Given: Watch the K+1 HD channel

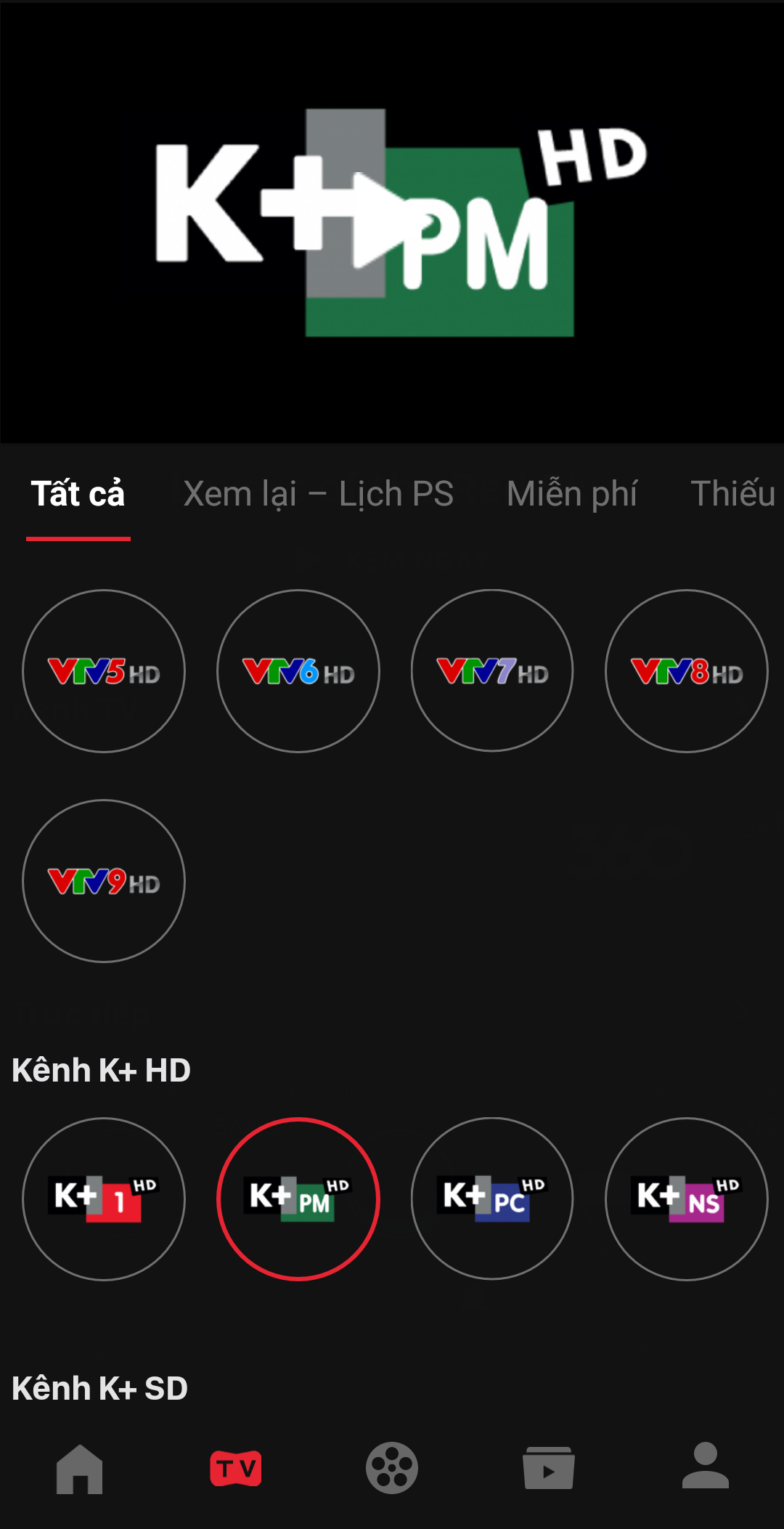Looking at the screenshot, I should pyautogui.click(x=104, y=1199).
